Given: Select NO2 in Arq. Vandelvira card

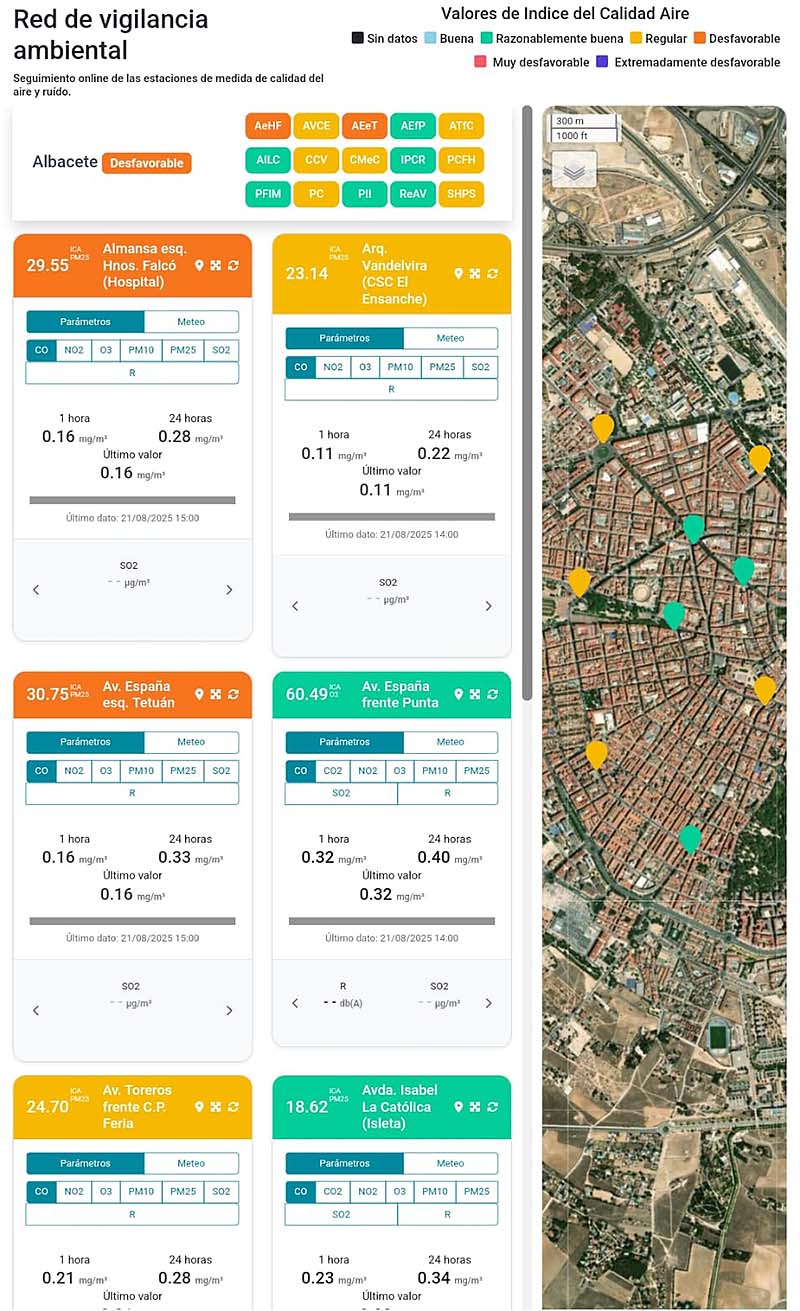Looking at the screenshot, I should coord(333,367).
